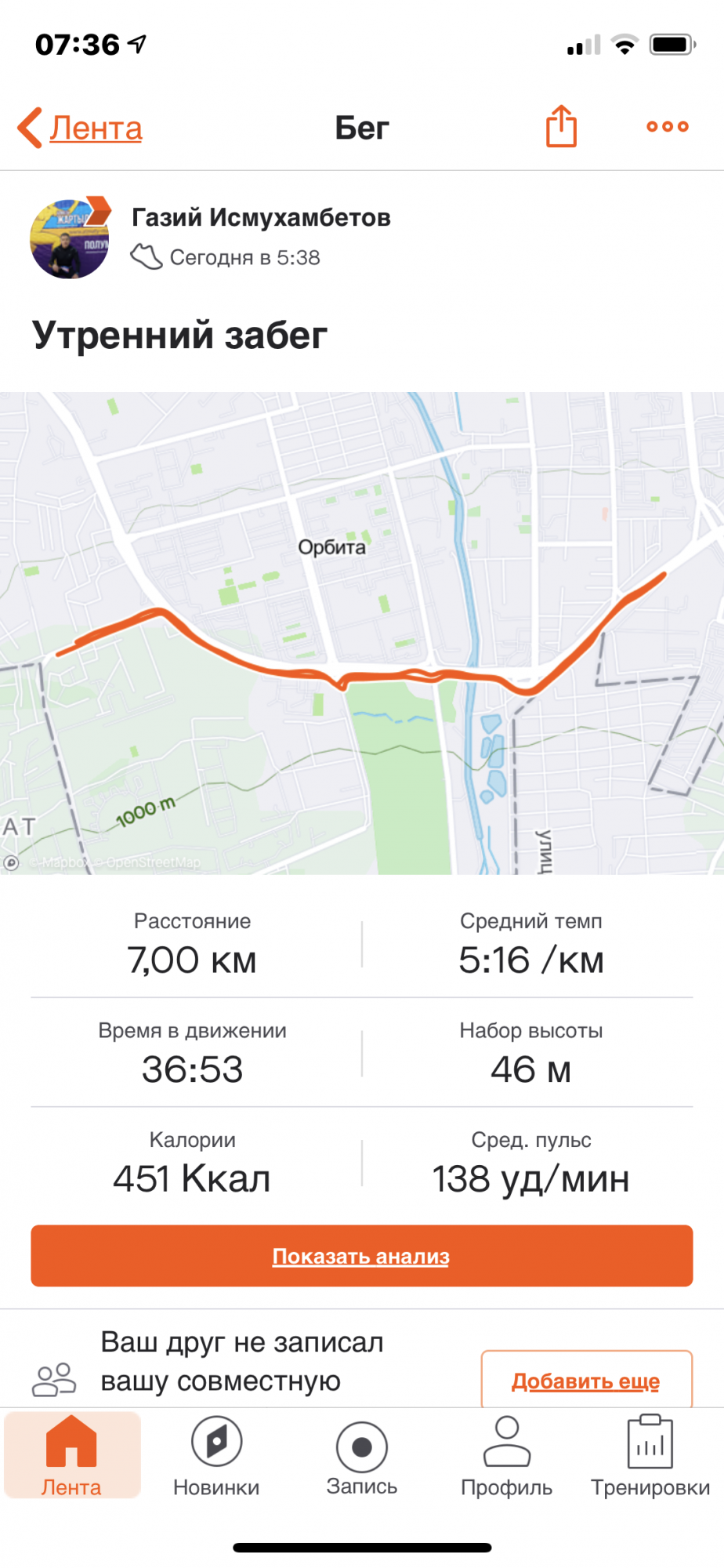Switch to the Профиль tab
This screenshot has width=724, height=1568.
[x=507, y=1457]
